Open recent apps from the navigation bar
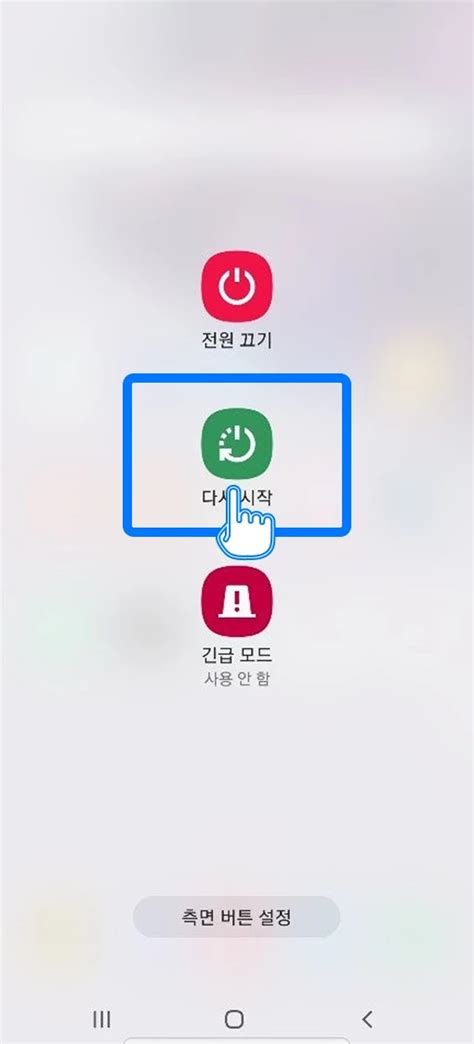474x1044 pixels. pyautogui.click(x=101, y=1019)
